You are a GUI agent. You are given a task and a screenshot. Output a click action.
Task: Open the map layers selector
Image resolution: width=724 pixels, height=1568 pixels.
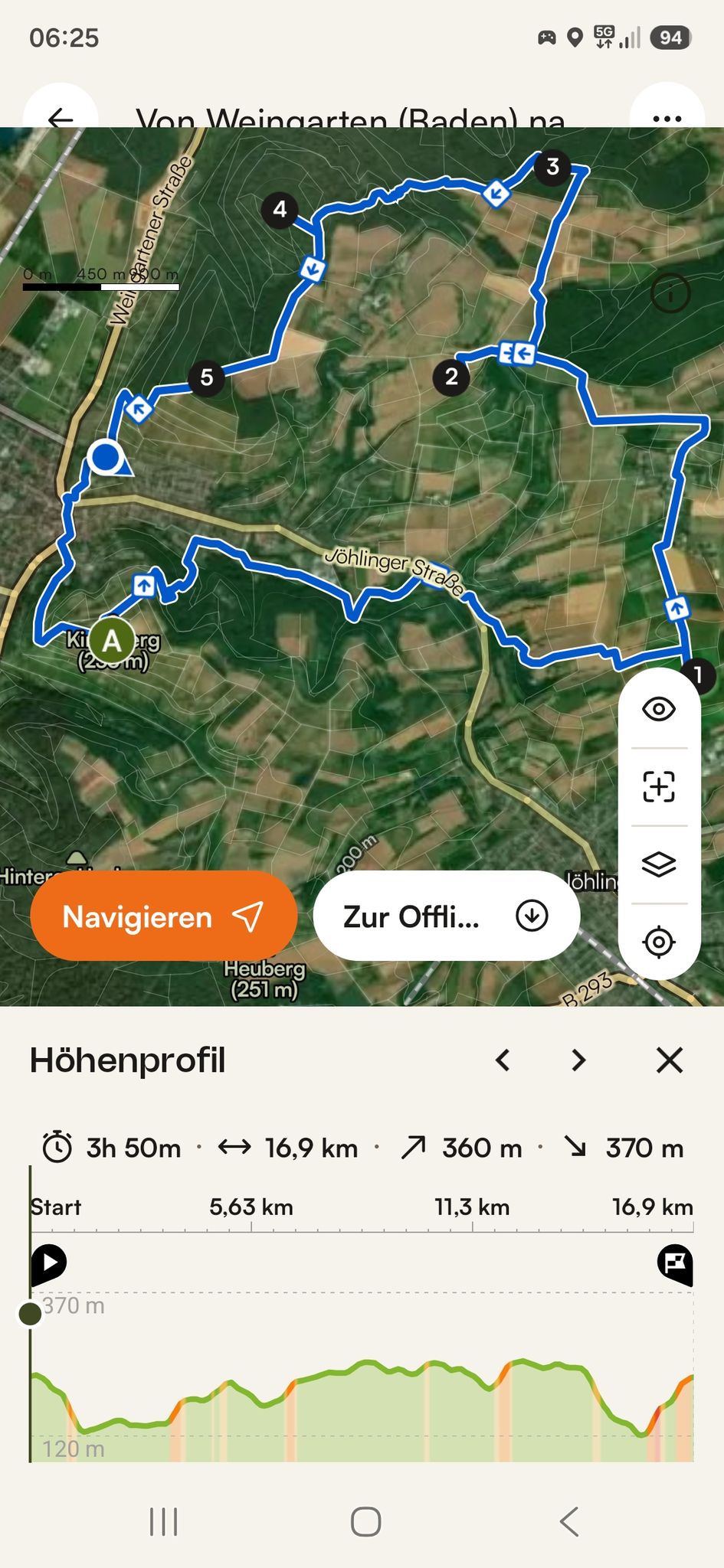tap(659, 864)
